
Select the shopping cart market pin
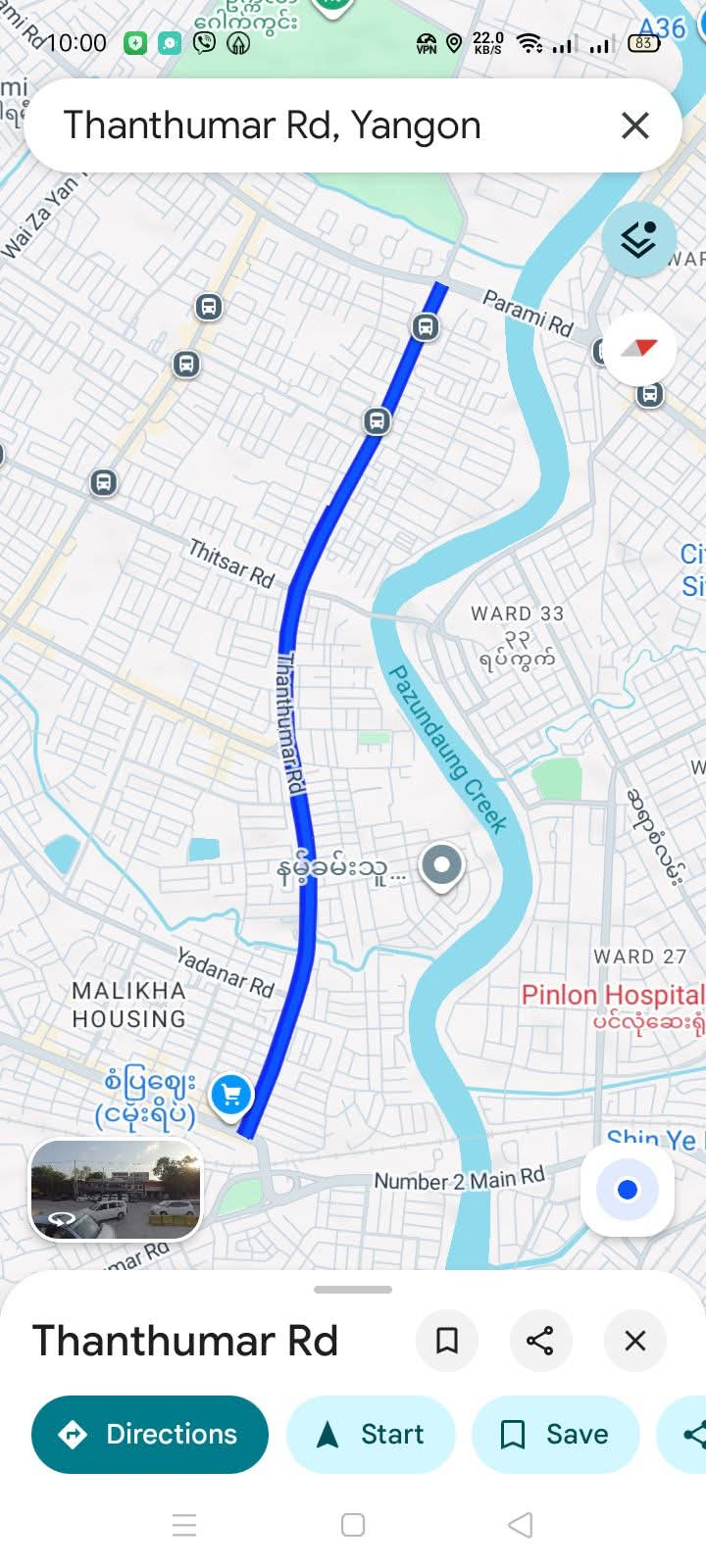coord(231,1095)
